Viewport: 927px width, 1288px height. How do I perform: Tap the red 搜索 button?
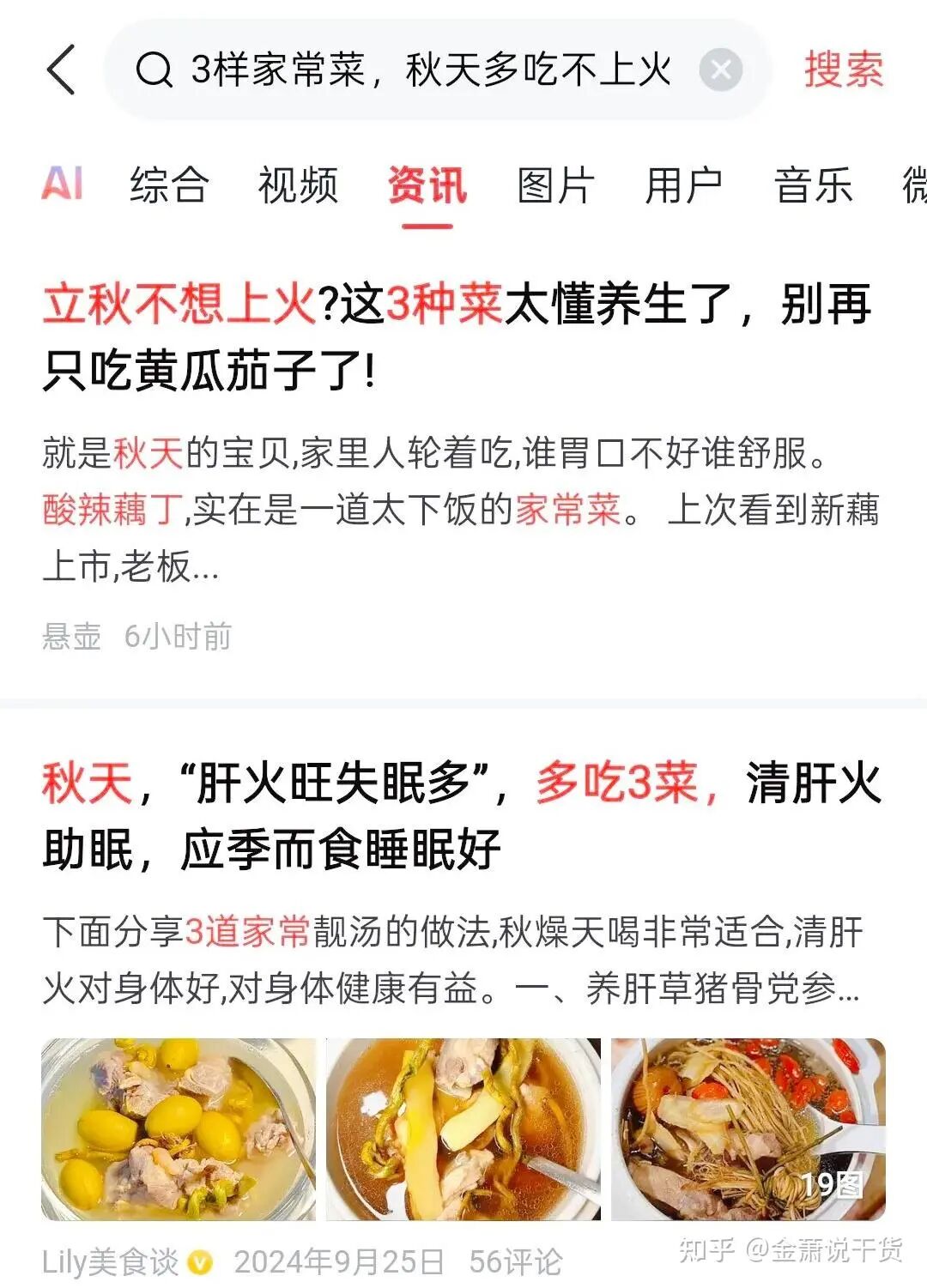coord(843,70)
